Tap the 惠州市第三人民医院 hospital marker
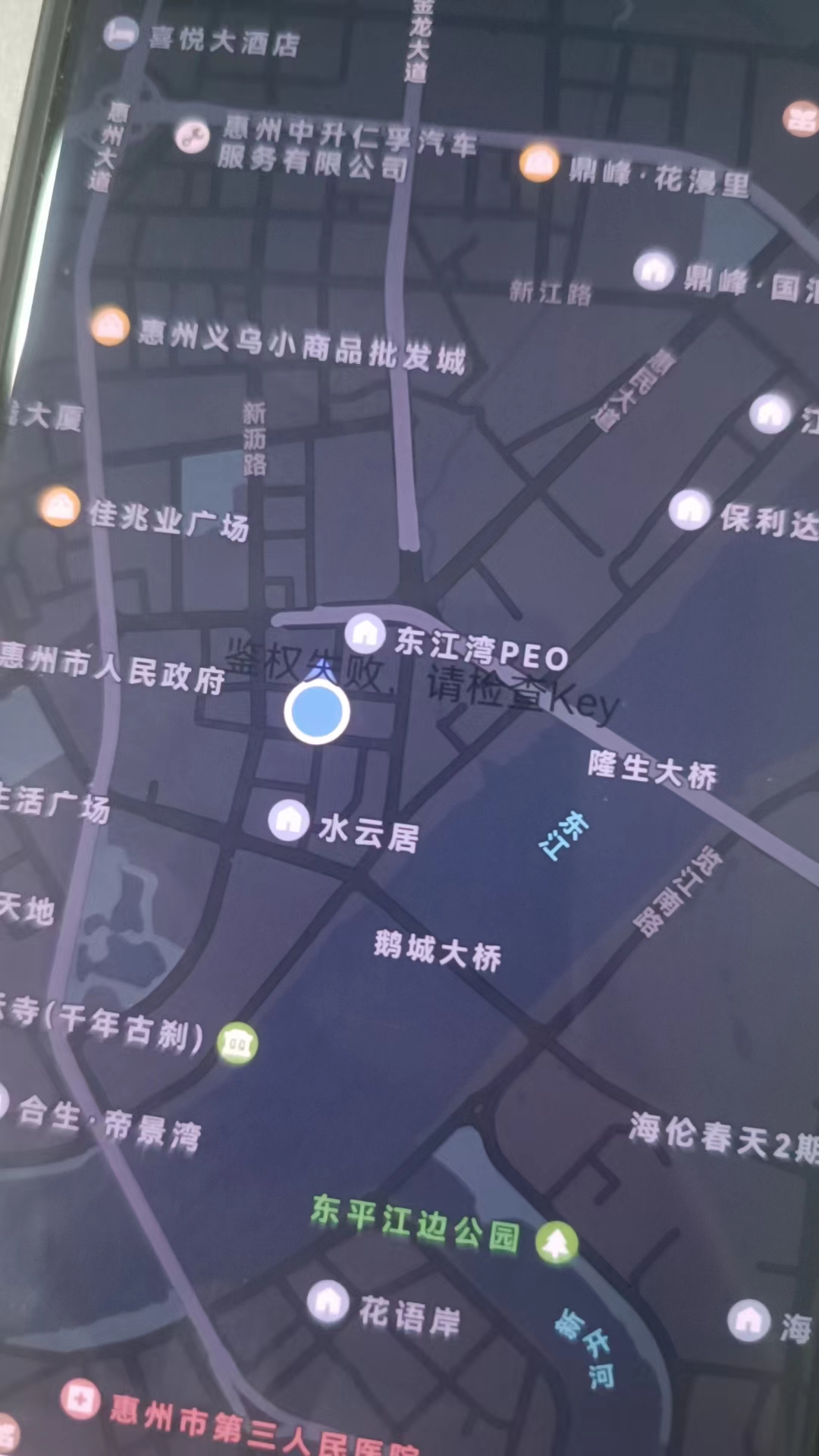Image resolution: width=819 pixels, height=1456 pixels. coord(80,1399)
